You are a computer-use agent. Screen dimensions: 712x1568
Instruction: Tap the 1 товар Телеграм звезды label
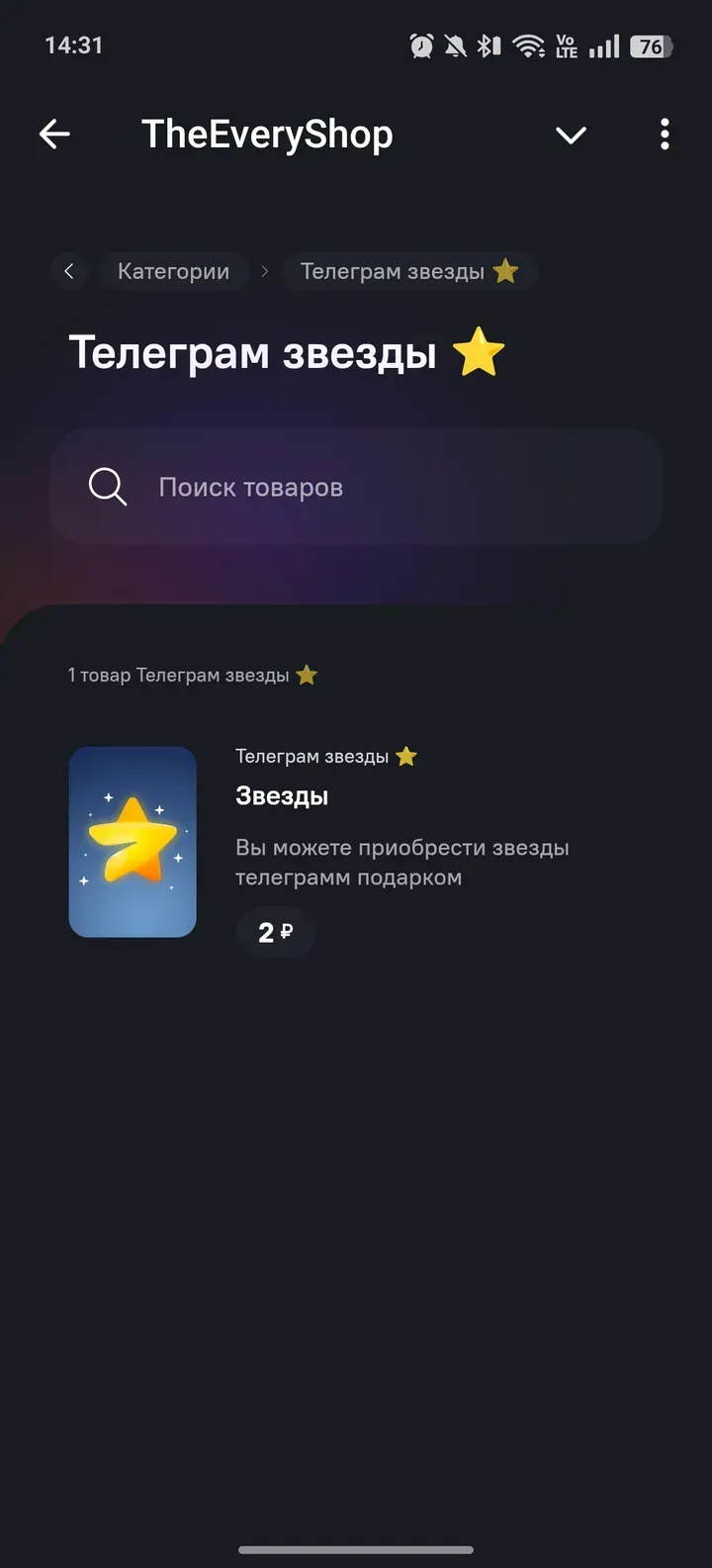click(193, 675)
